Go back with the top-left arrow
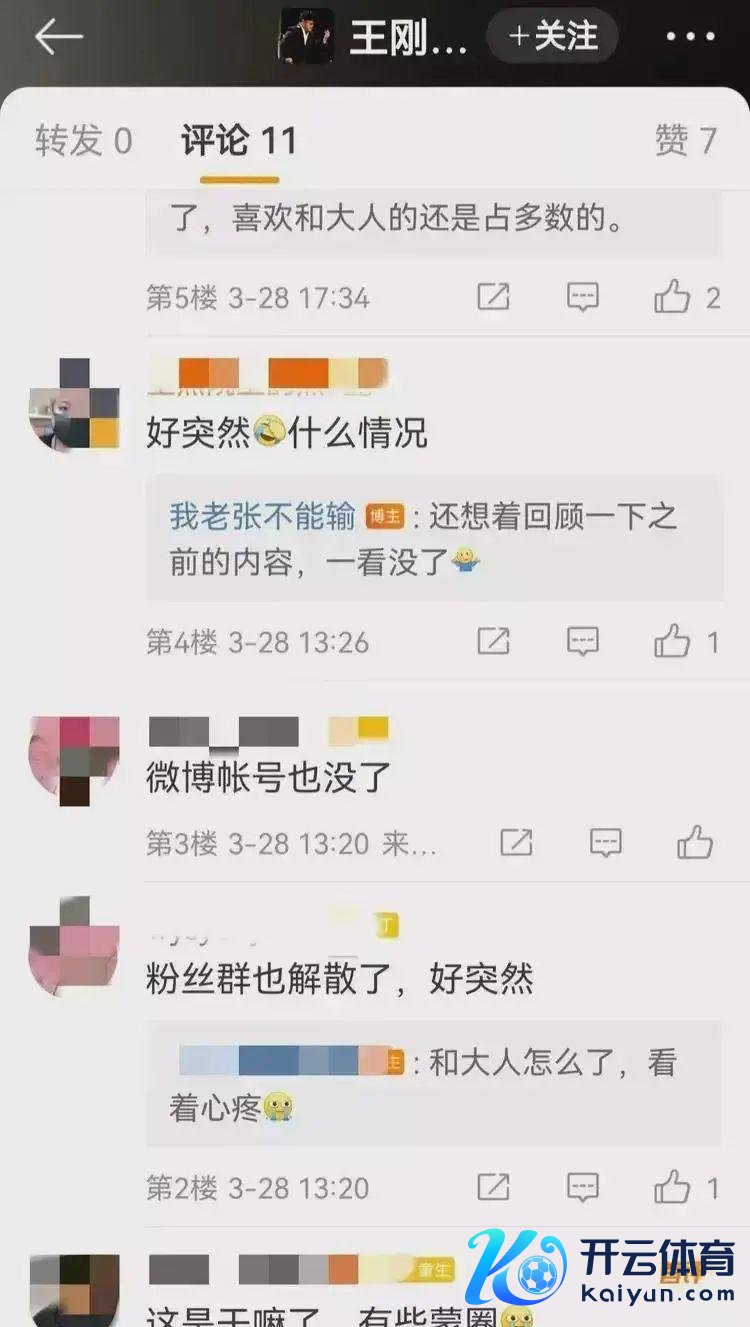This screenshot has width=750, height=1327. pos(58,37)
